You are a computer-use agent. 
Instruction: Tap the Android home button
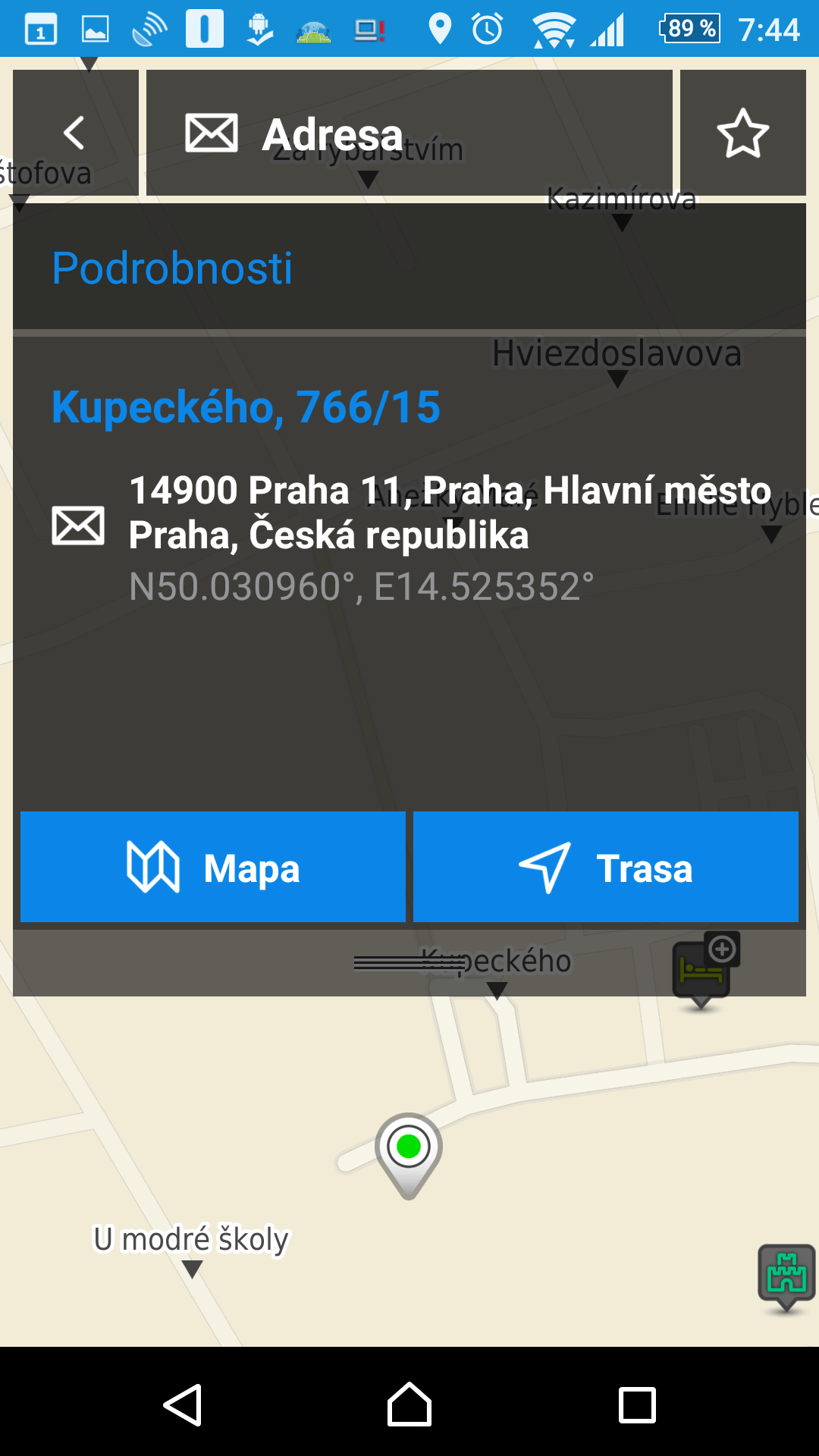[409, 1404]
